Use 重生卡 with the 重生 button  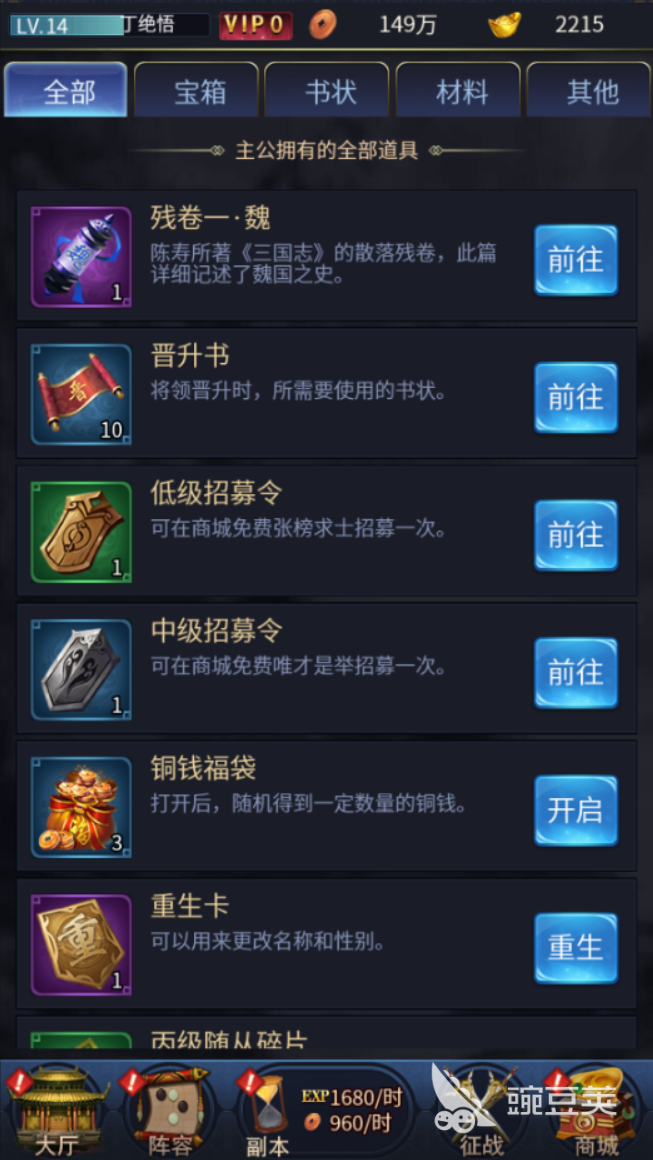(x=575, y=947)
